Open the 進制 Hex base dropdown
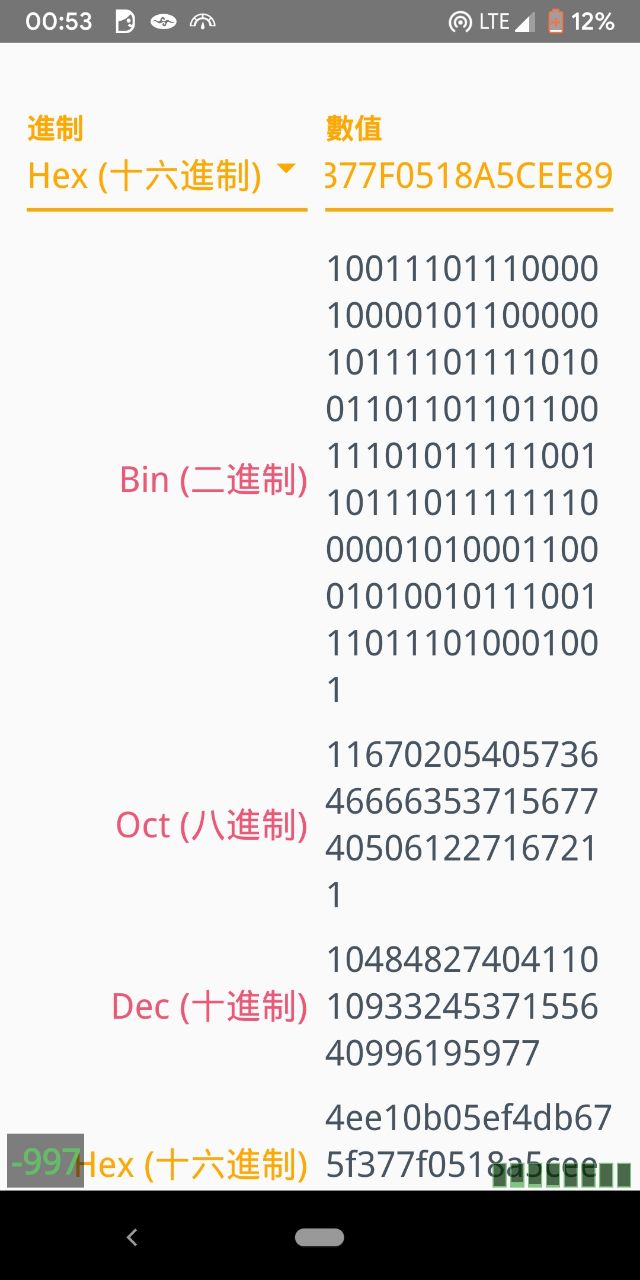 coord(165,177)
